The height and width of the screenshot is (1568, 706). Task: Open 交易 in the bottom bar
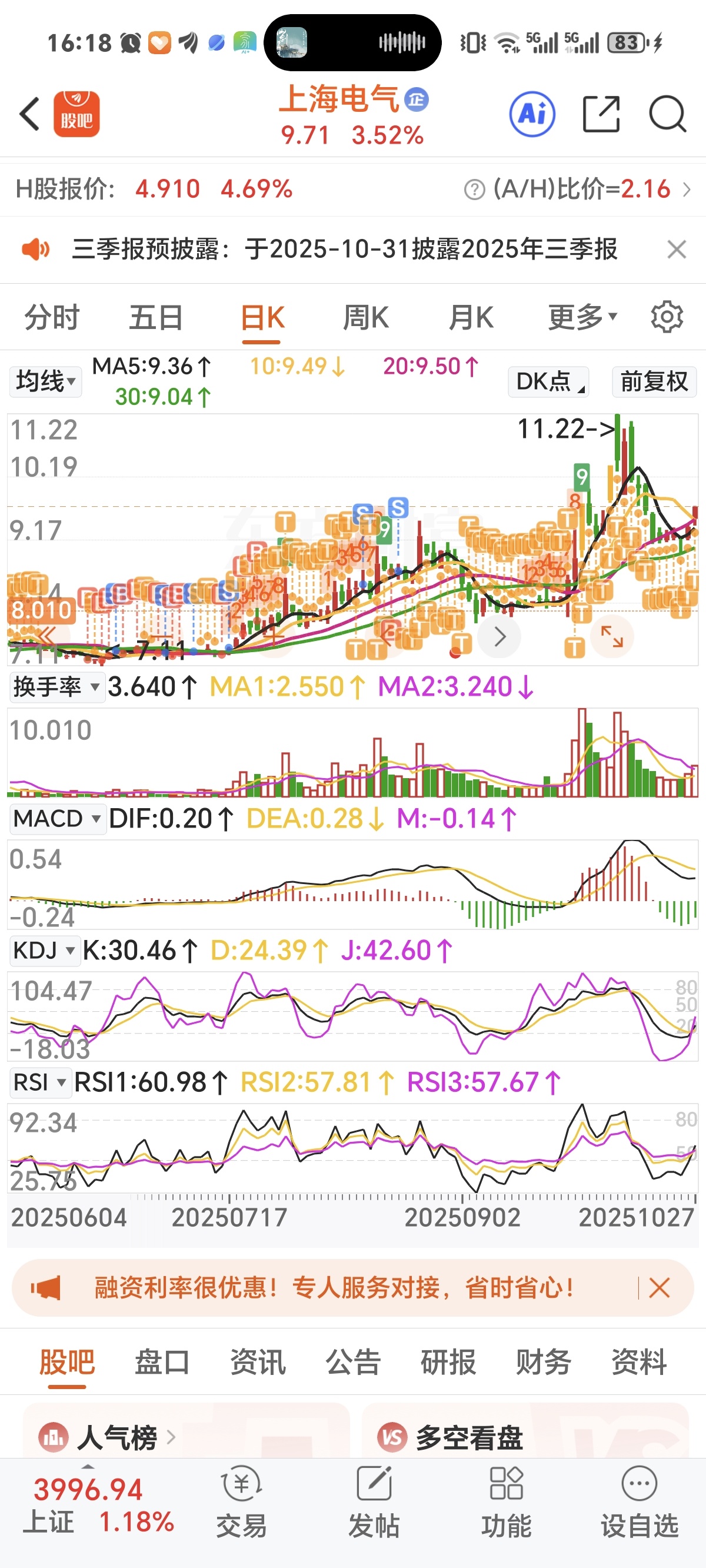[x=241, y=1502]
